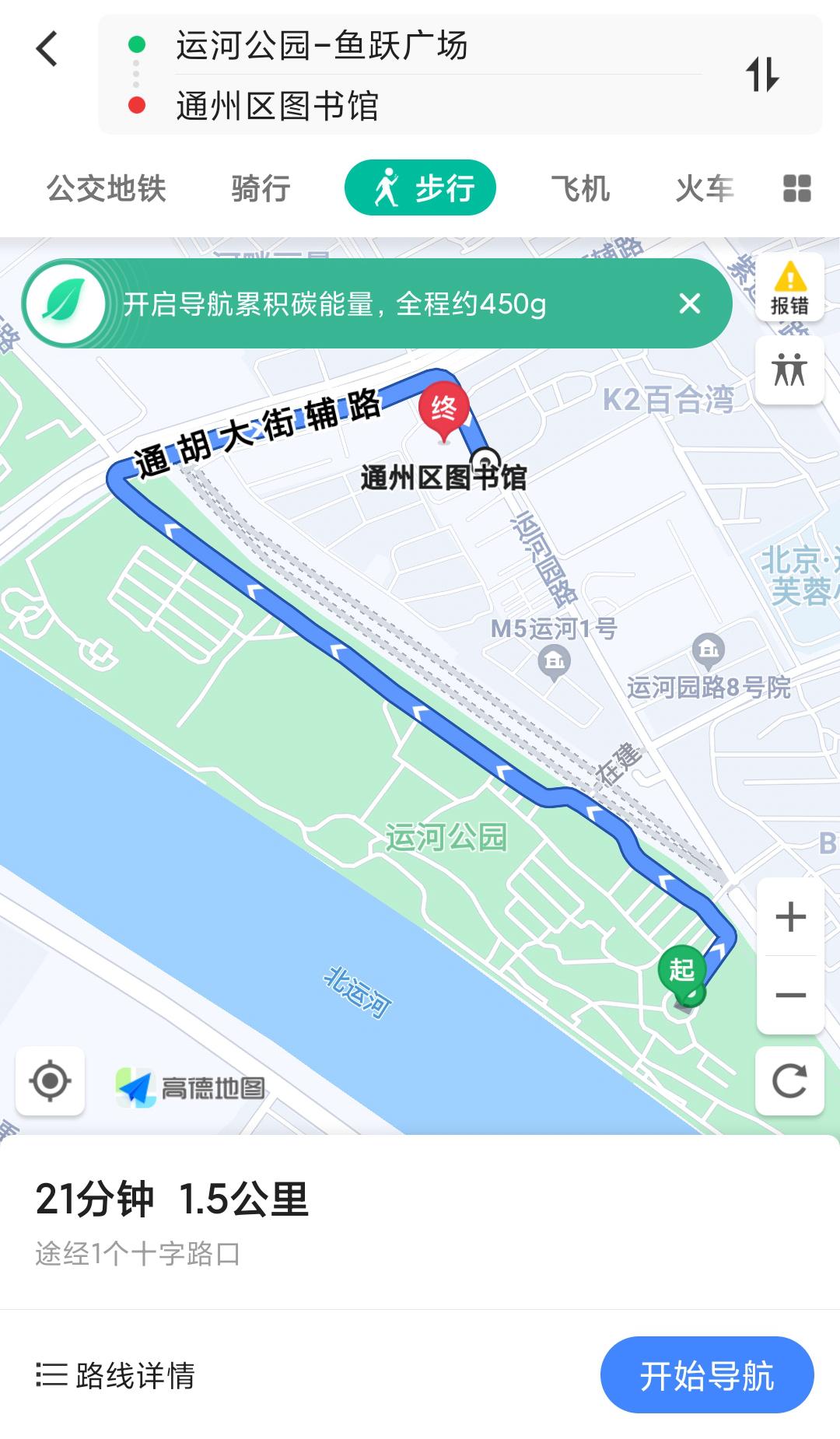This screenshot has width=840, height=1439.
Task: Click the locate current position icon
Action: tap(49, 1080)
